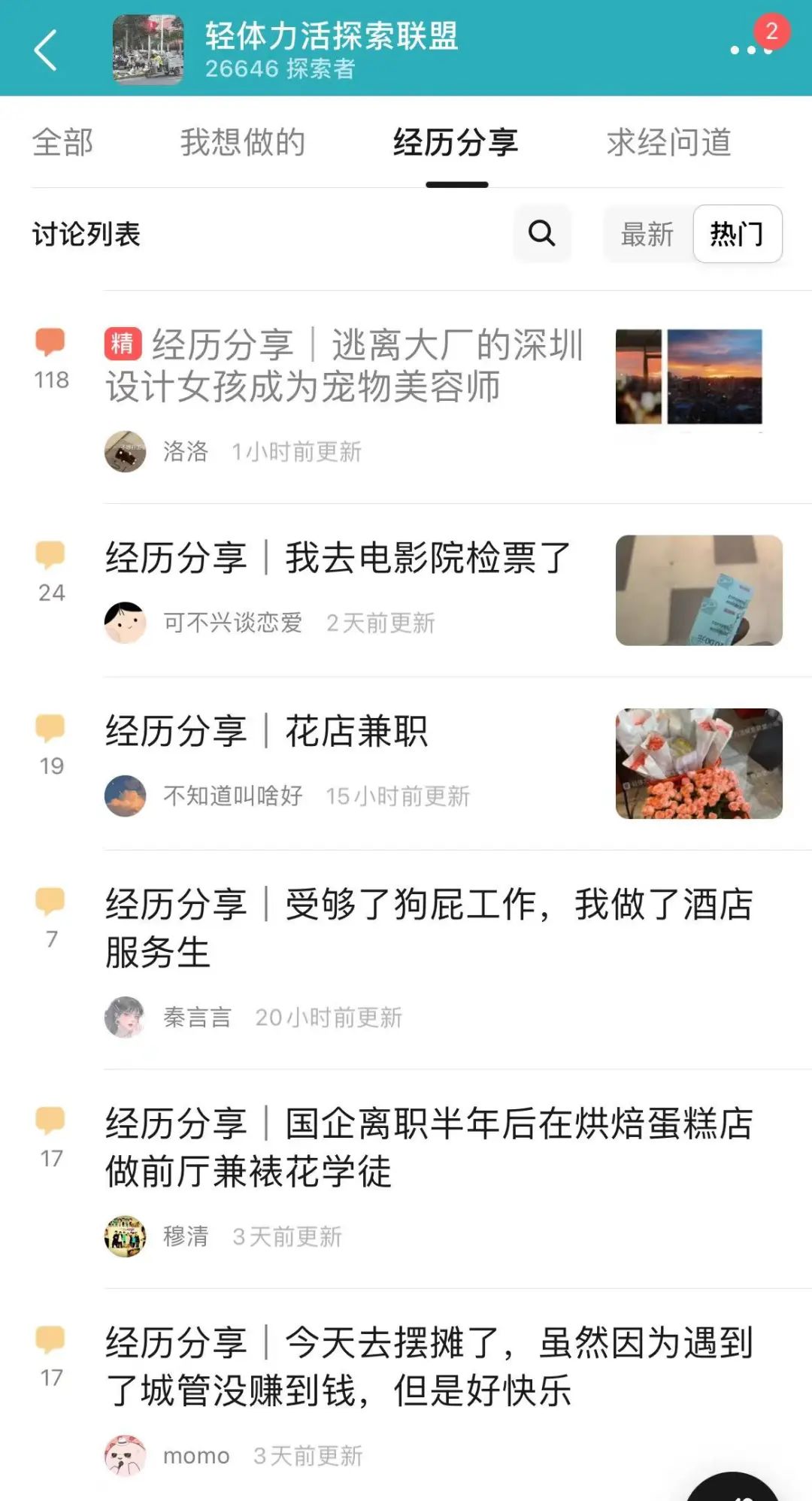Switch sorting to 最新
The image size is (812, 1501).
click(647, 235)
